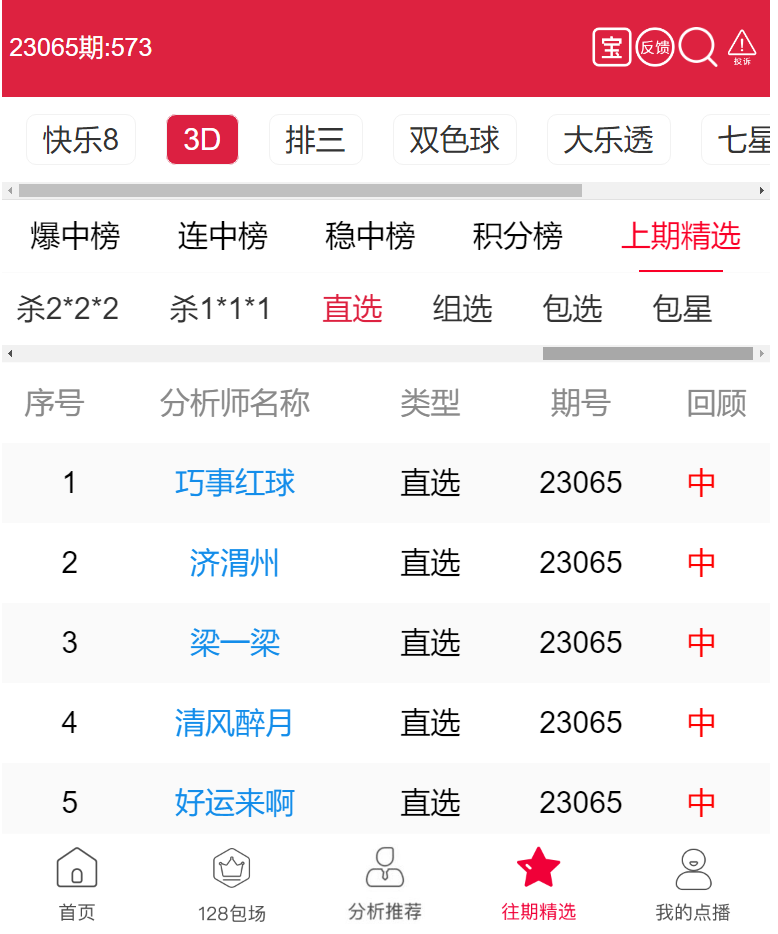
Task: Select the 排三 lottery tab
Action: click(315, 140)
